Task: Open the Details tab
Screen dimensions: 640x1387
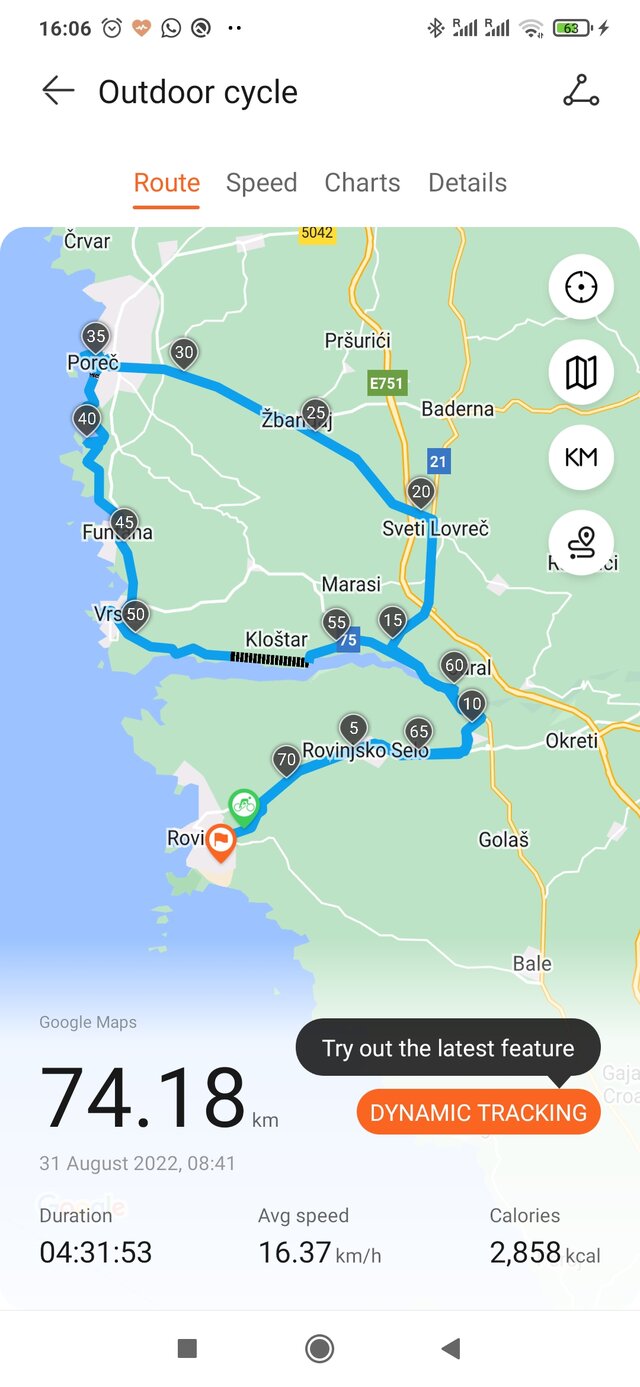Action: click(467, 183)
